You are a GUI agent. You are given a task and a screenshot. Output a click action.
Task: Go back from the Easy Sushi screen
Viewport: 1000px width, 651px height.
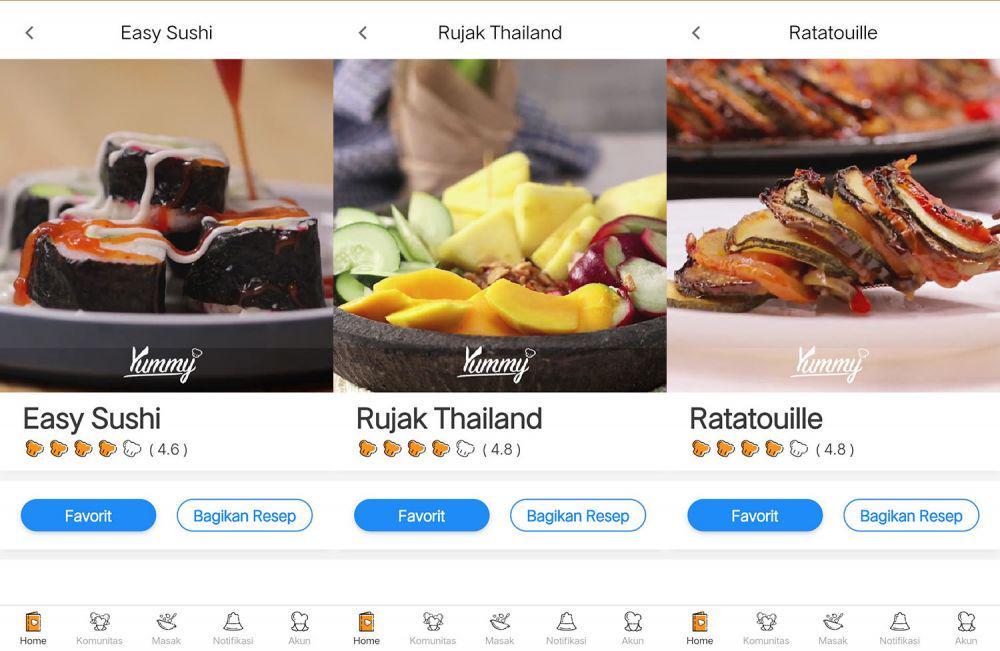point(29,33)
